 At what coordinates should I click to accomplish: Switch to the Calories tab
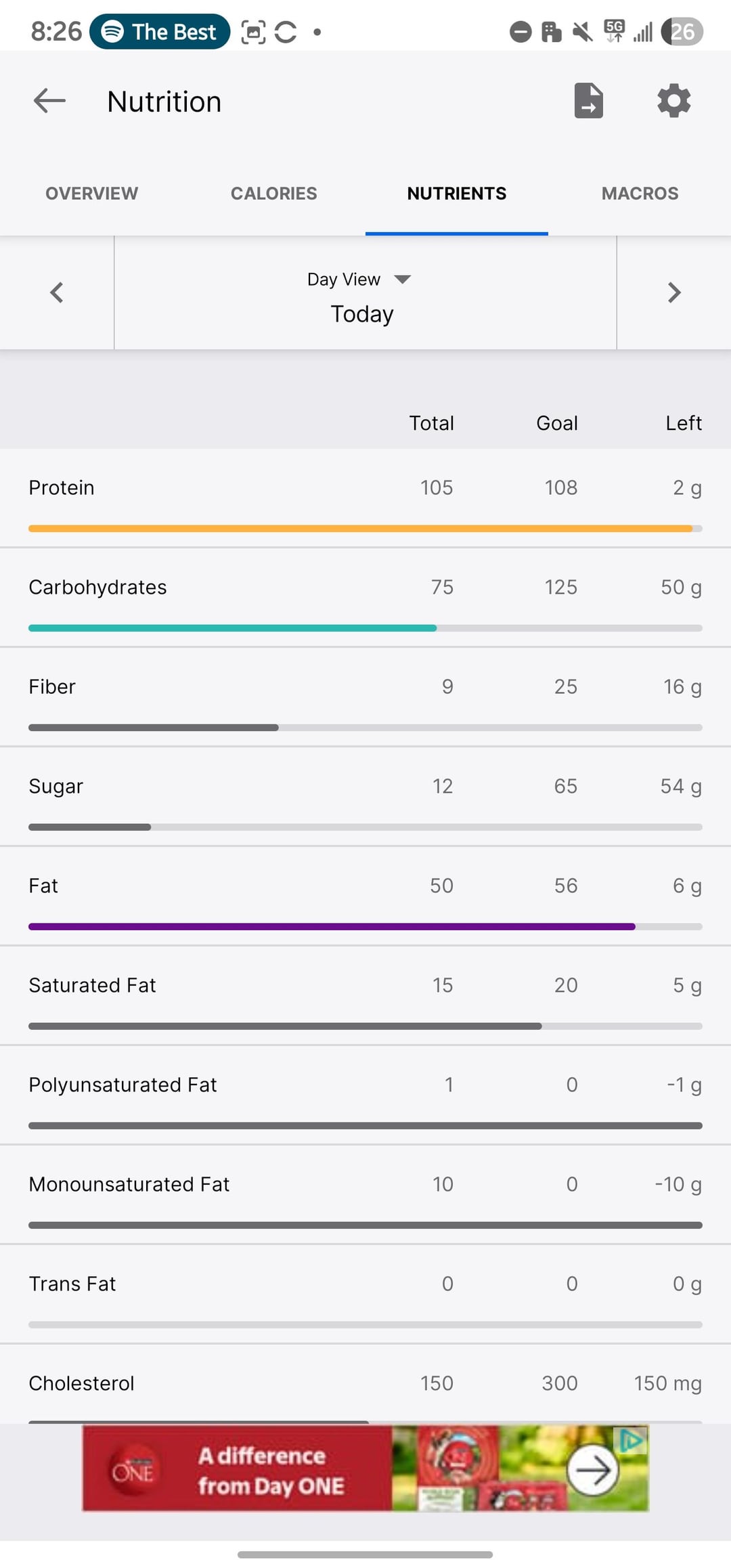click(x=273, y=194)
